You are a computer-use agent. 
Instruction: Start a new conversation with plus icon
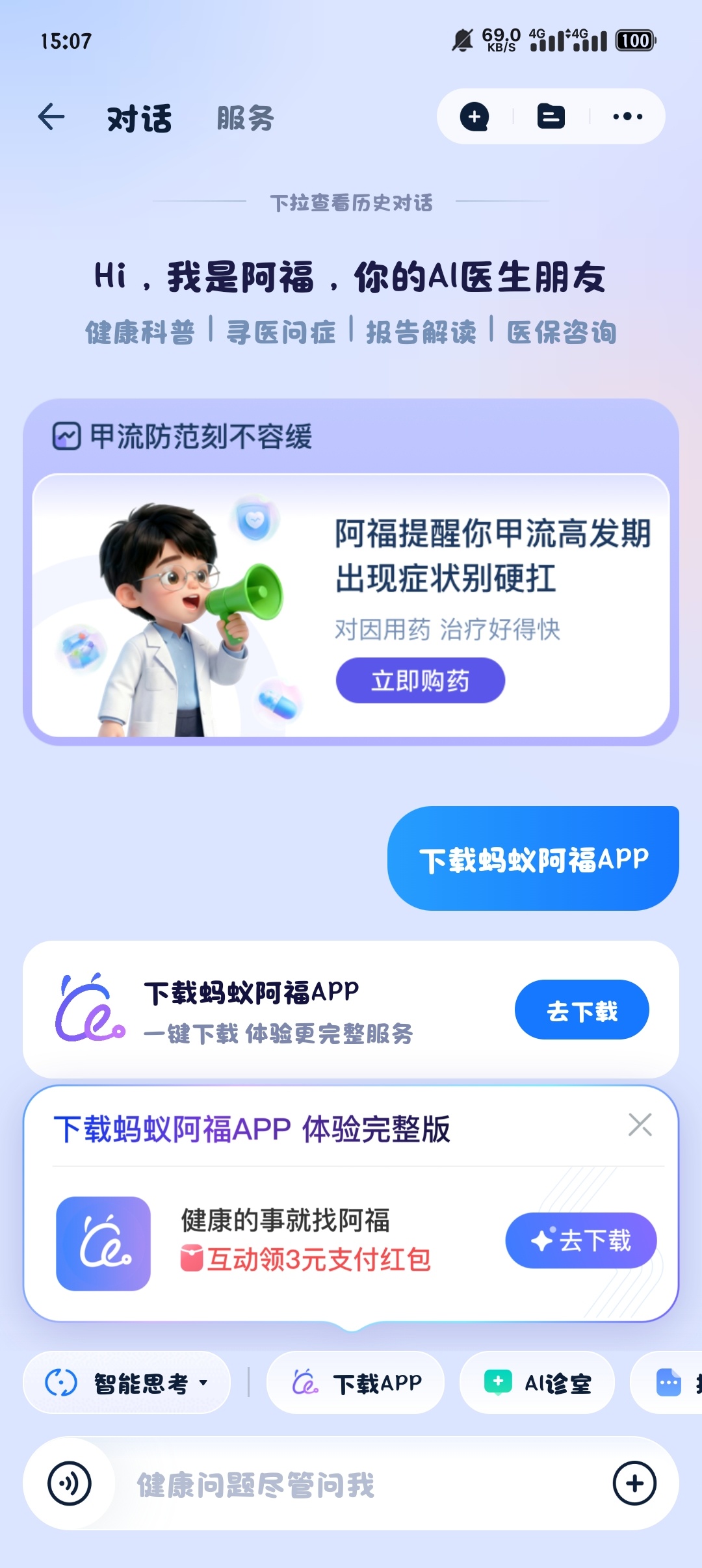pos(474,117)
